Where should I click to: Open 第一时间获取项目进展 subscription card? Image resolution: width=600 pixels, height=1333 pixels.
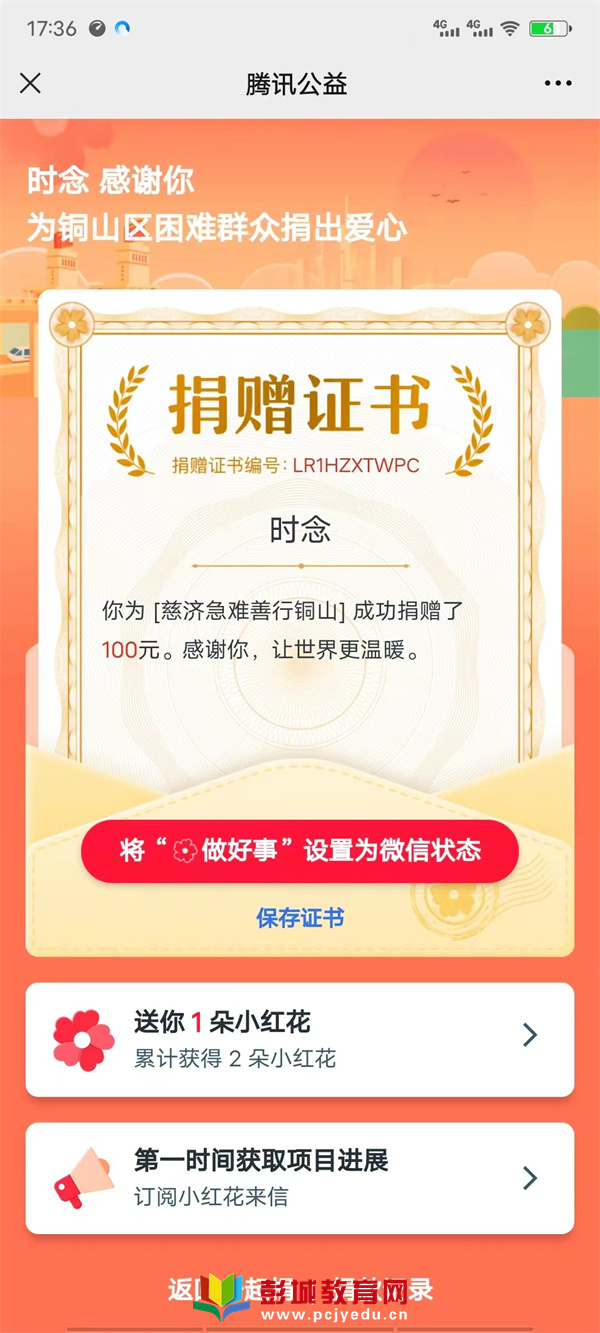point(300,1178)
